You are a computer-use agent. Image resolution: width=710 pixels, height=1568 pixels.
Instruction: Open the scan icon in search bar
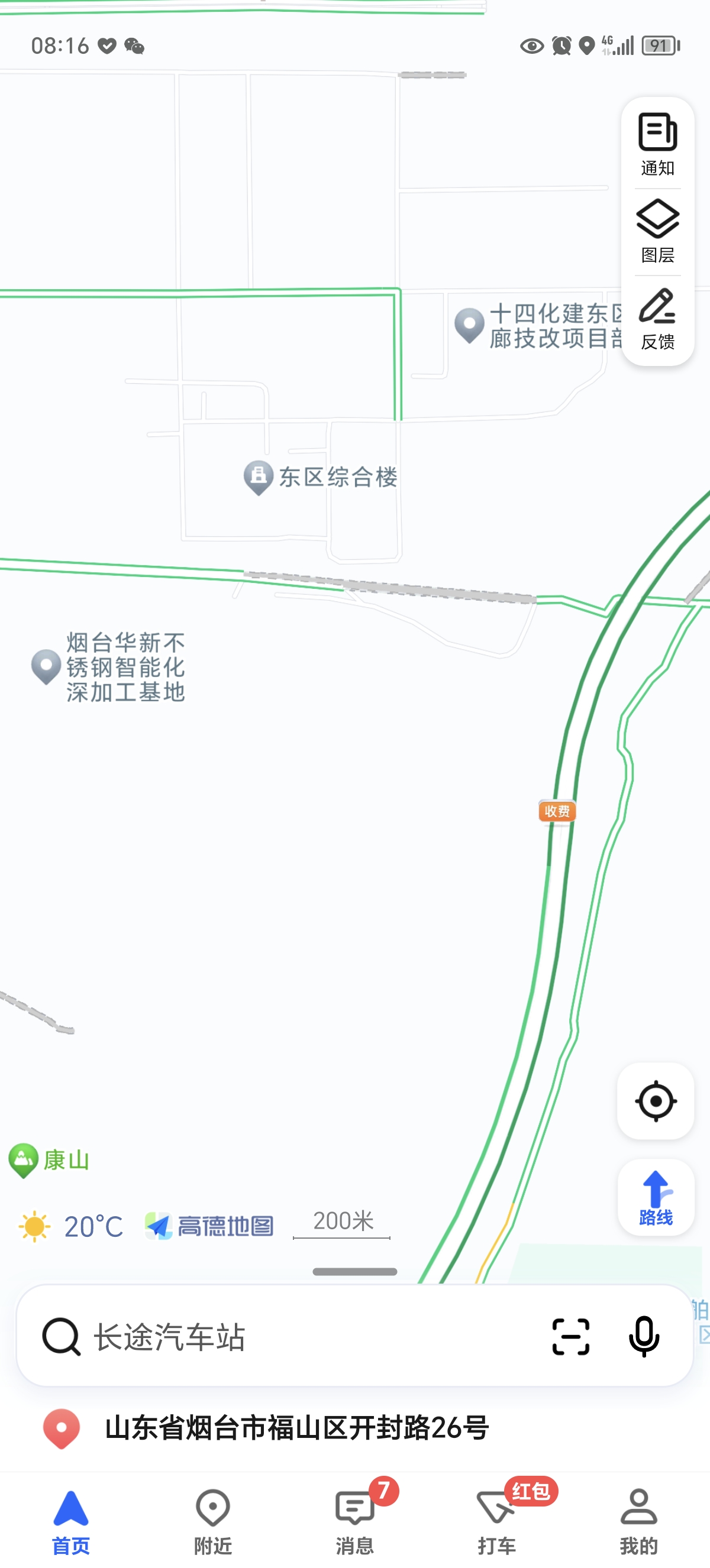[570, 1337]
